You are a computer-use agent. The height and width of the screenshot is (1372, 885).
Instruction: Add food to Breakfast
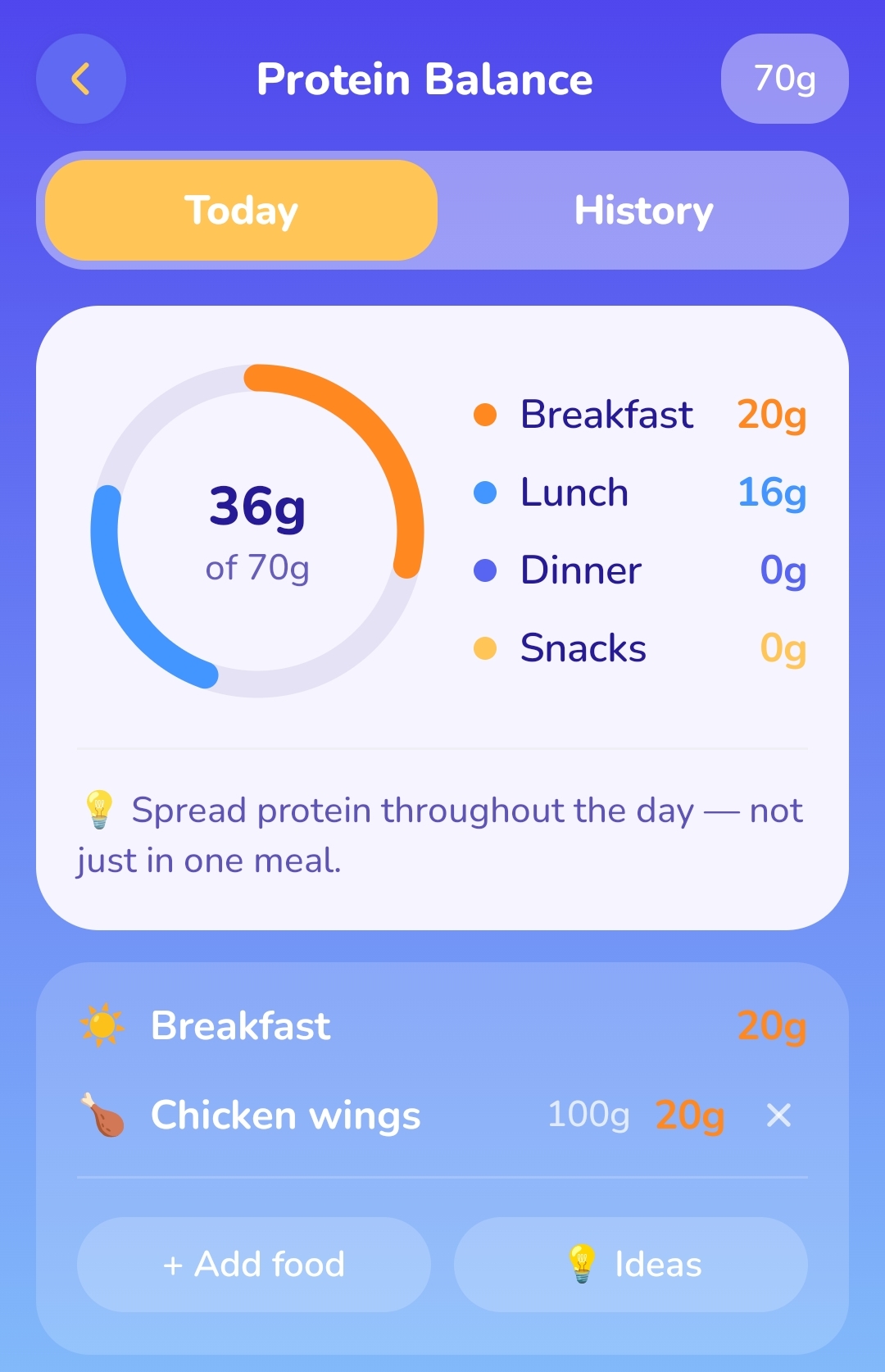pyautogui.click(x=254, y=1264)
